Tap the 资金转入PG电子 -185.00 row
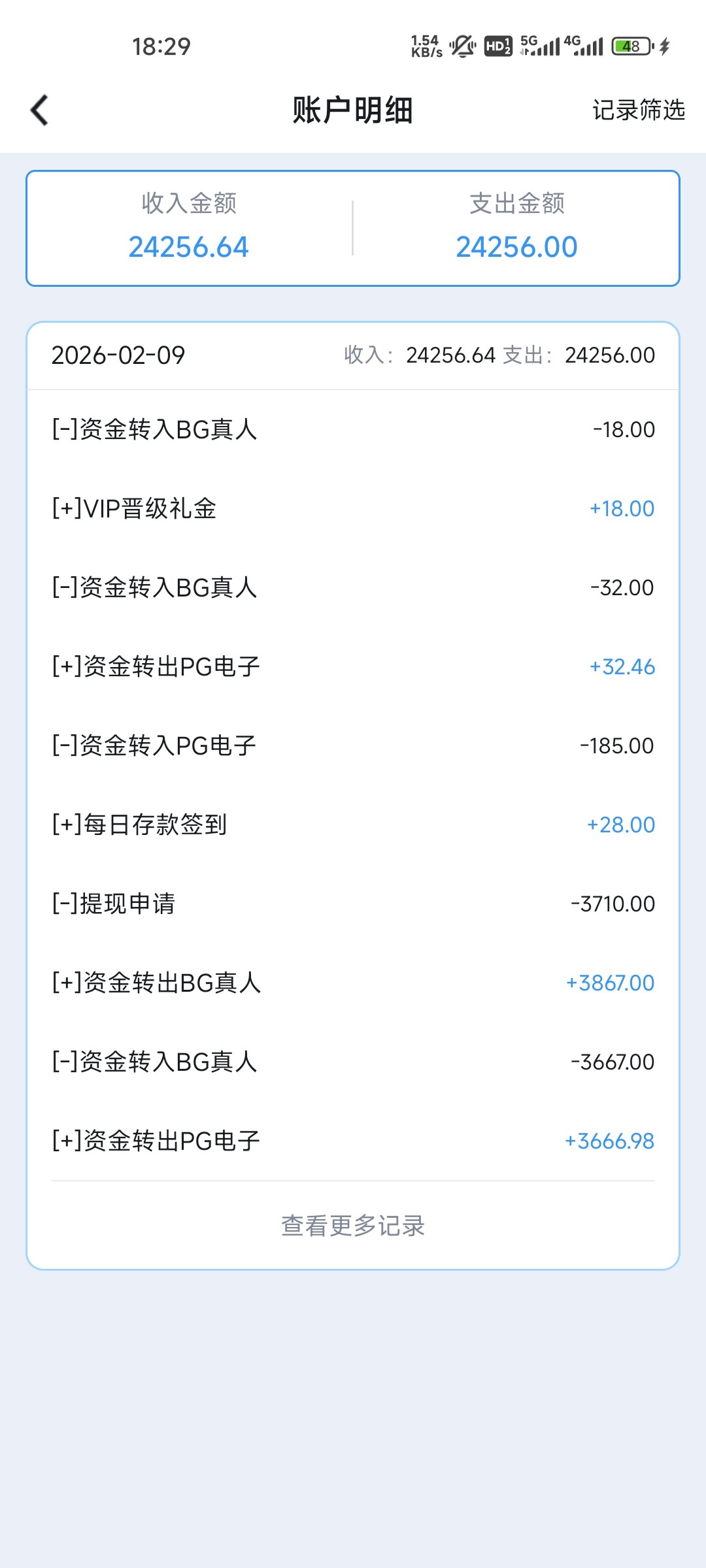Image resolution: width=706 pixels, height=1568 pixels. (x=353, y=745)
